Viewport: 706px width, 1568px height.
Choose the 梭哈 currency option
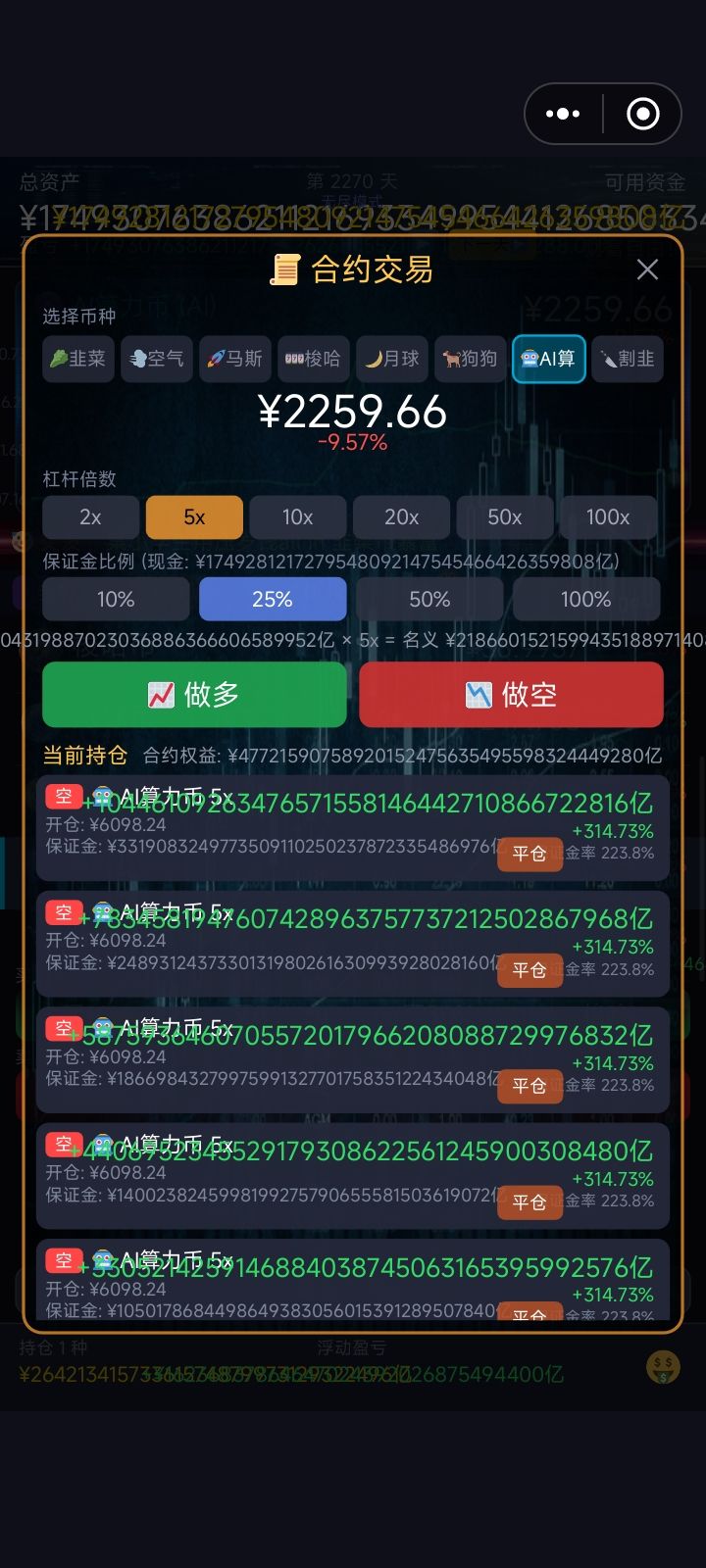[x=314, y=359]
